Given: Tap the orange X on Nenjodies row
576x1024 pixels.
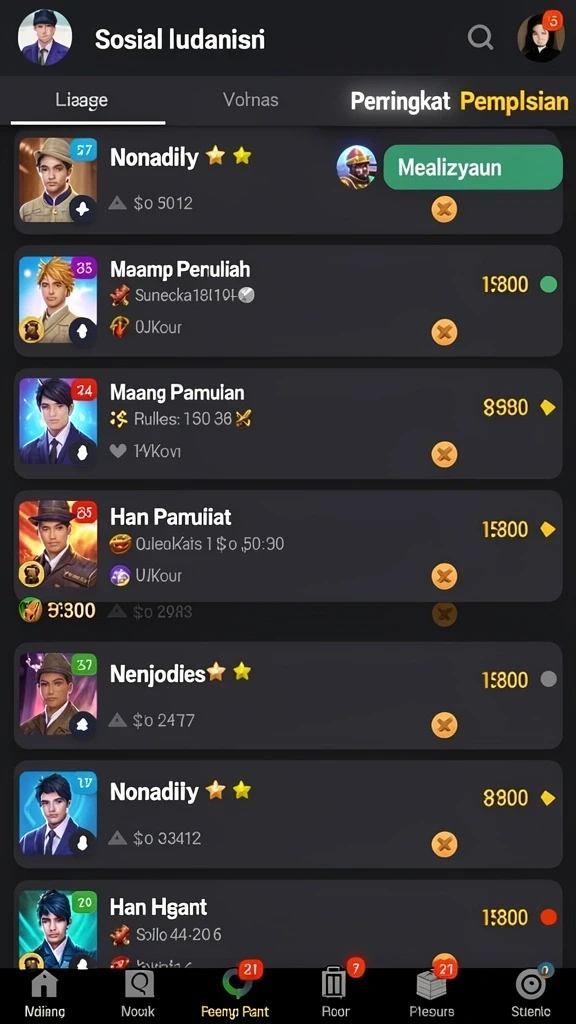Looking at the screenshot, I should point(444,725).
